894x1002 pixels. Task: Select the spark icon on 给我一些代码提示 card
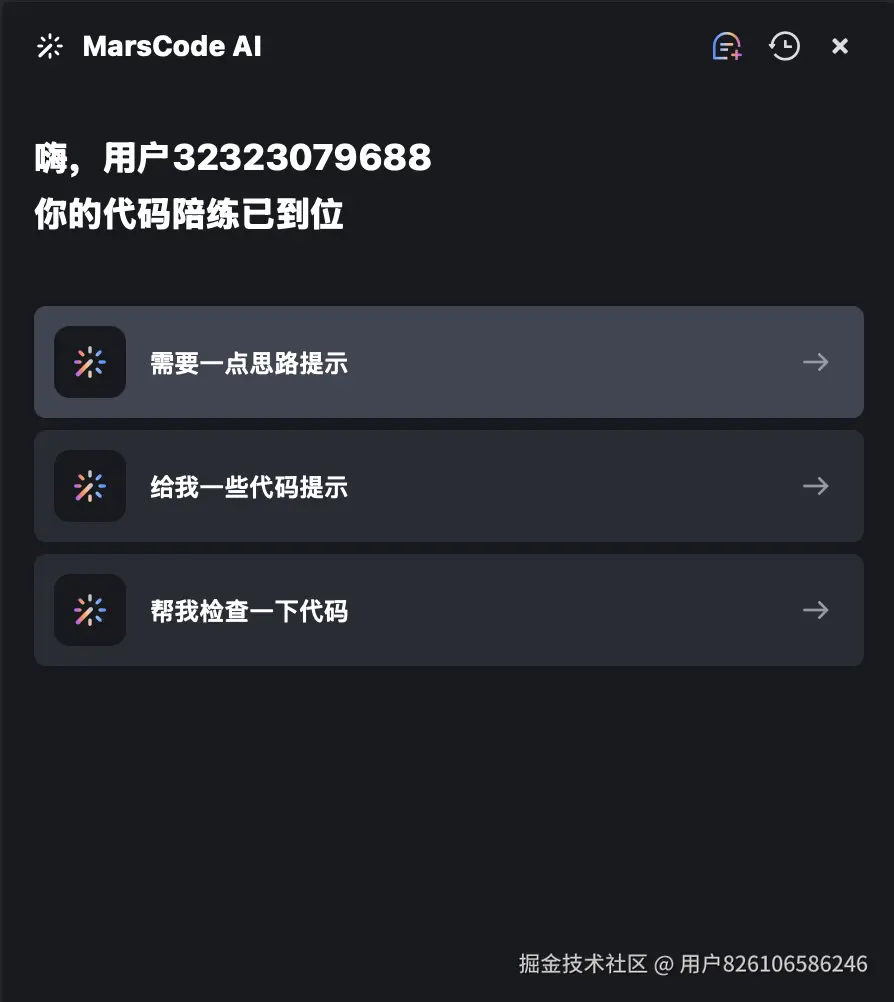[90, 486]
